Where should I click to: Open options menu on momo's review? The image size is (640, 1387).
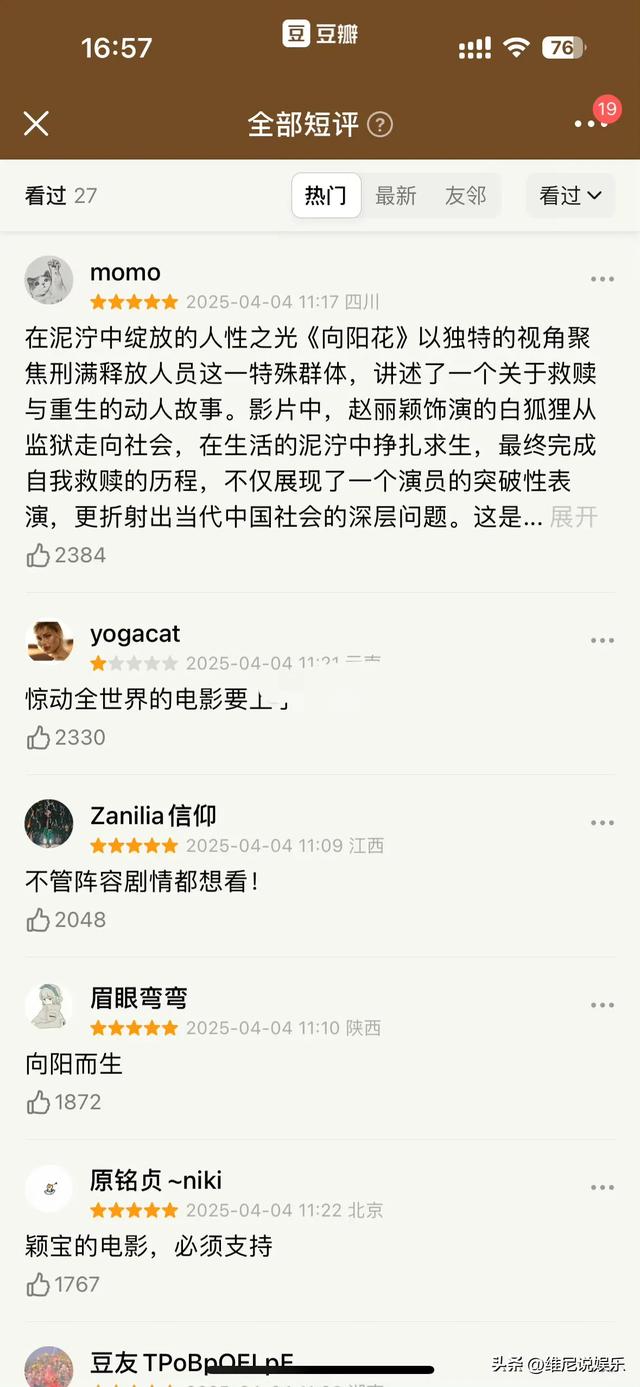(602, 279)
